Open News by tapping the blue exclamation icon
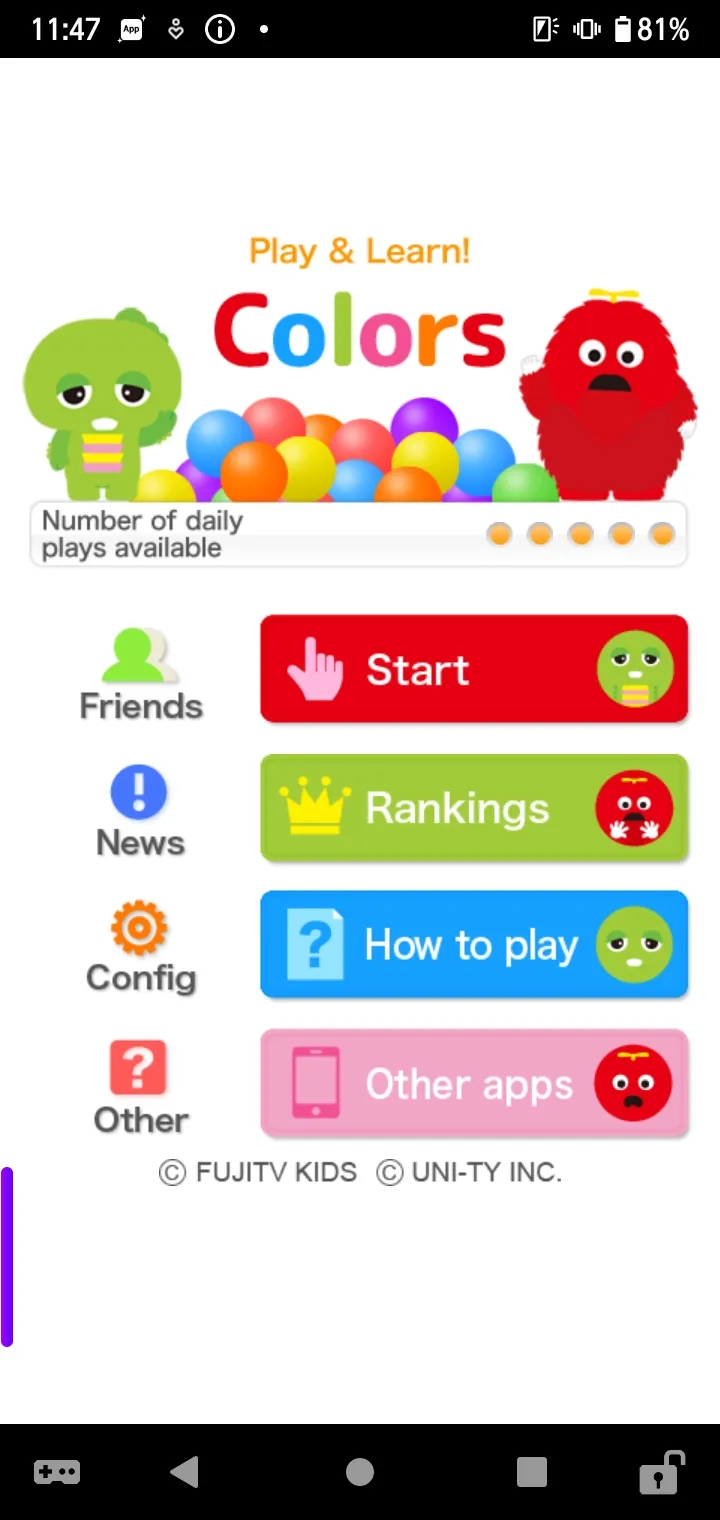This screenshot has width=720, height=1520. (140, 793)
